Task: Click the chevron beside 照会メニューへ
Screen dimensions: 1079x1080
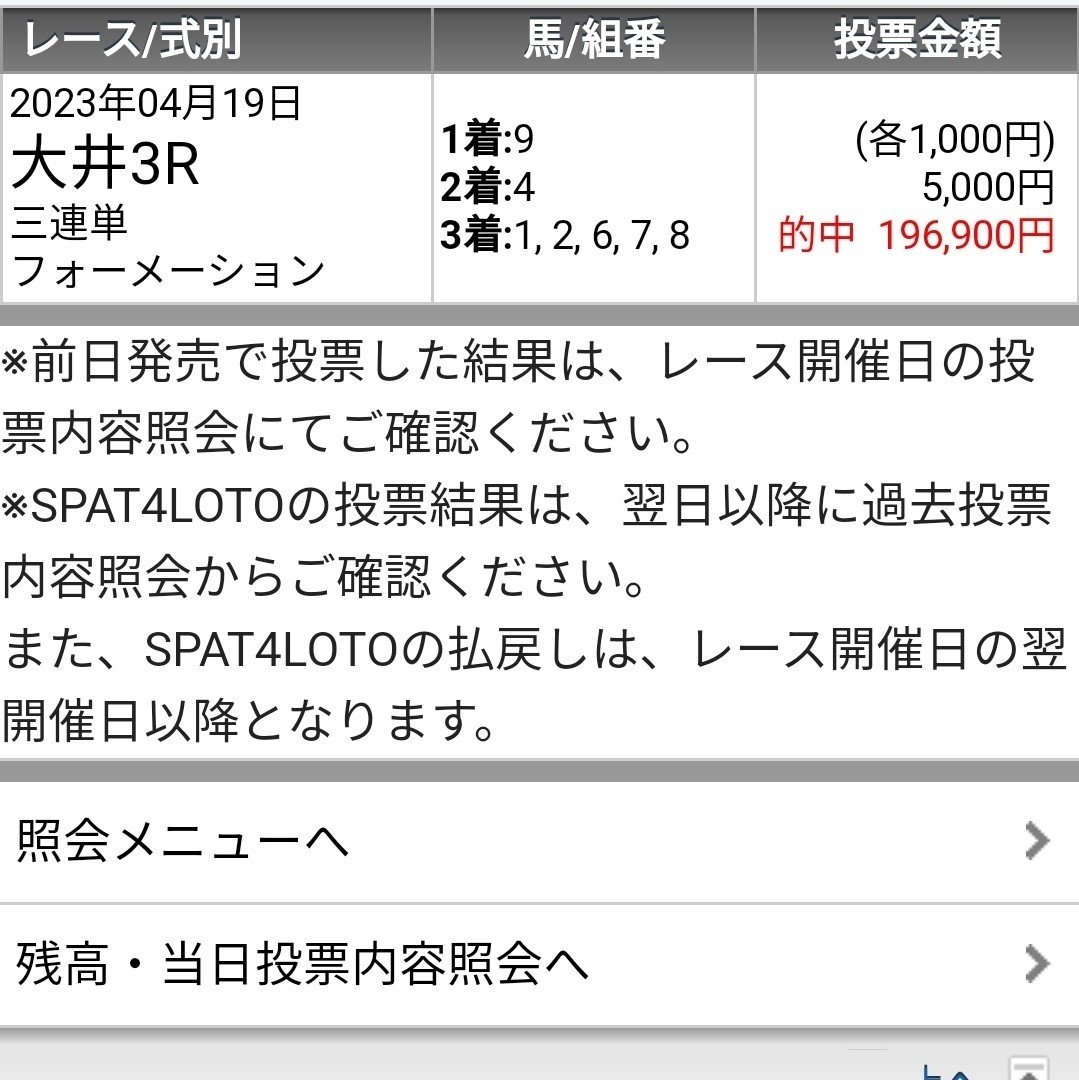Action: [x=1036, y=841]
